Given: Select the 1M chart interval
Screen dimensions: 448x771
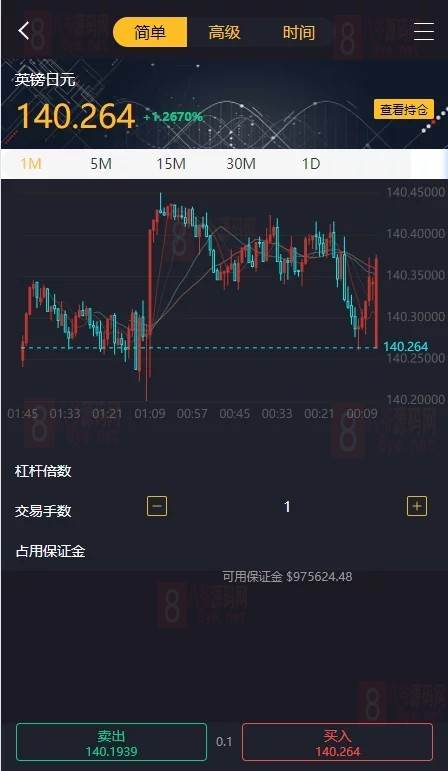Looking at the screenshot, I should (x=30, y=164).
